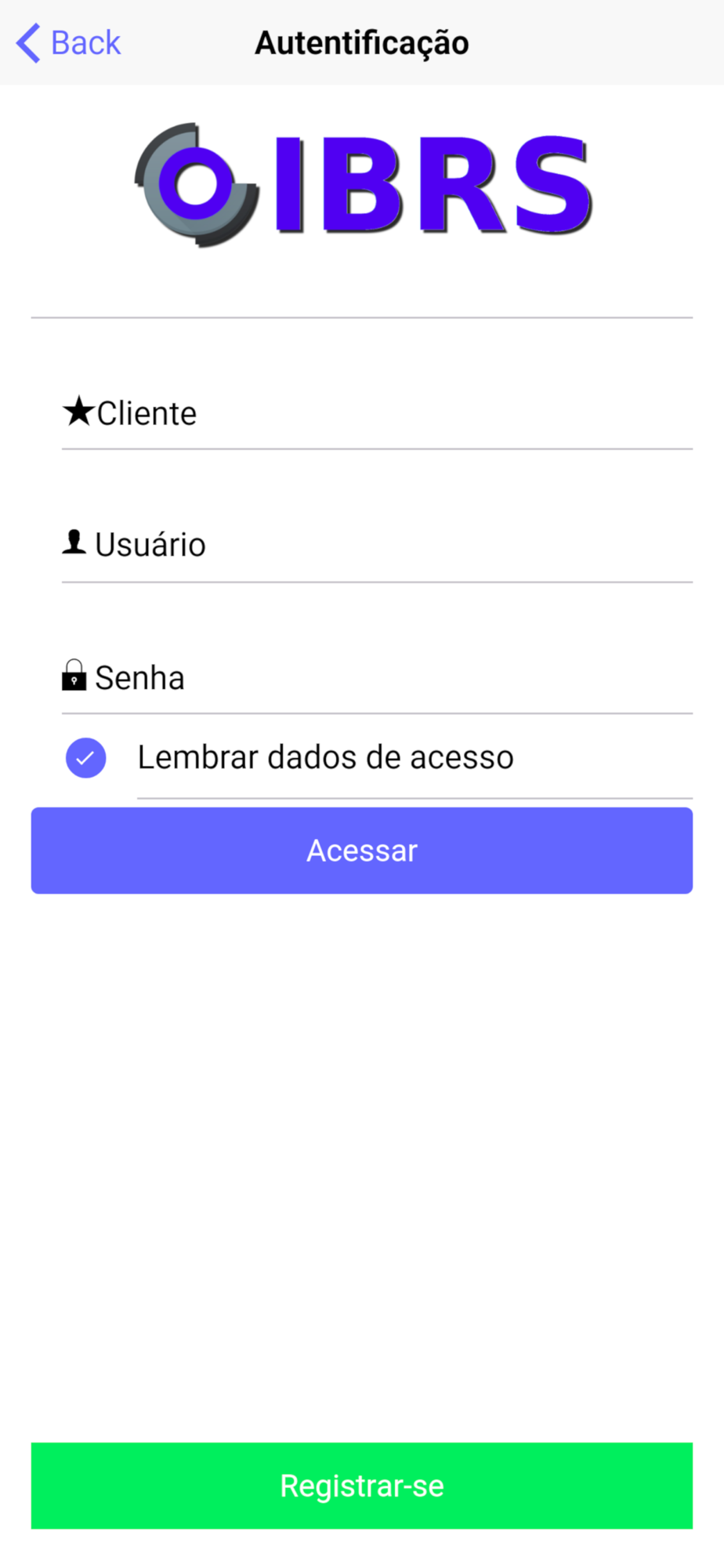Open Registrar-se to create account
724x1568 pixels.
[362, 1486]
